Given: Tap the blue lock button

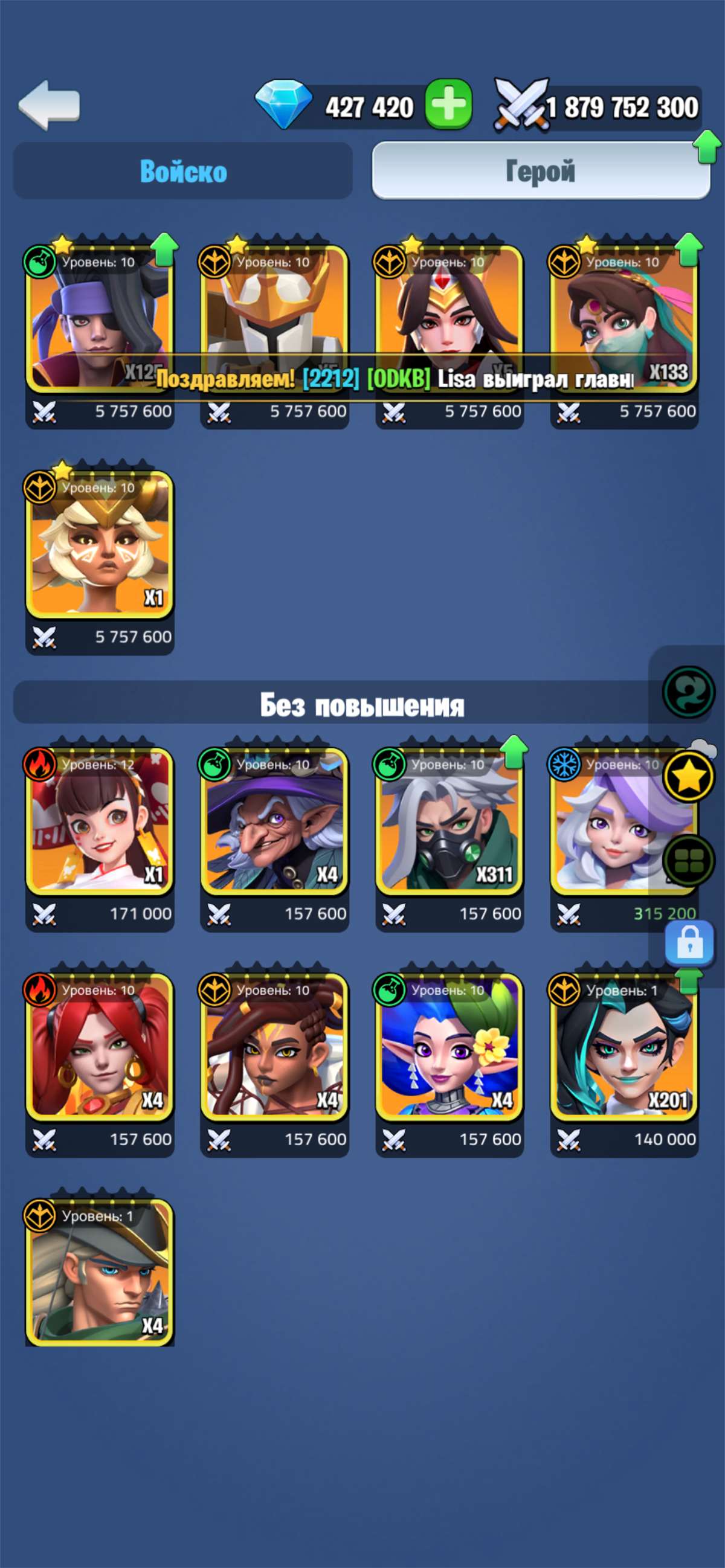Looking at the screenshot, I should pos(689,943).
